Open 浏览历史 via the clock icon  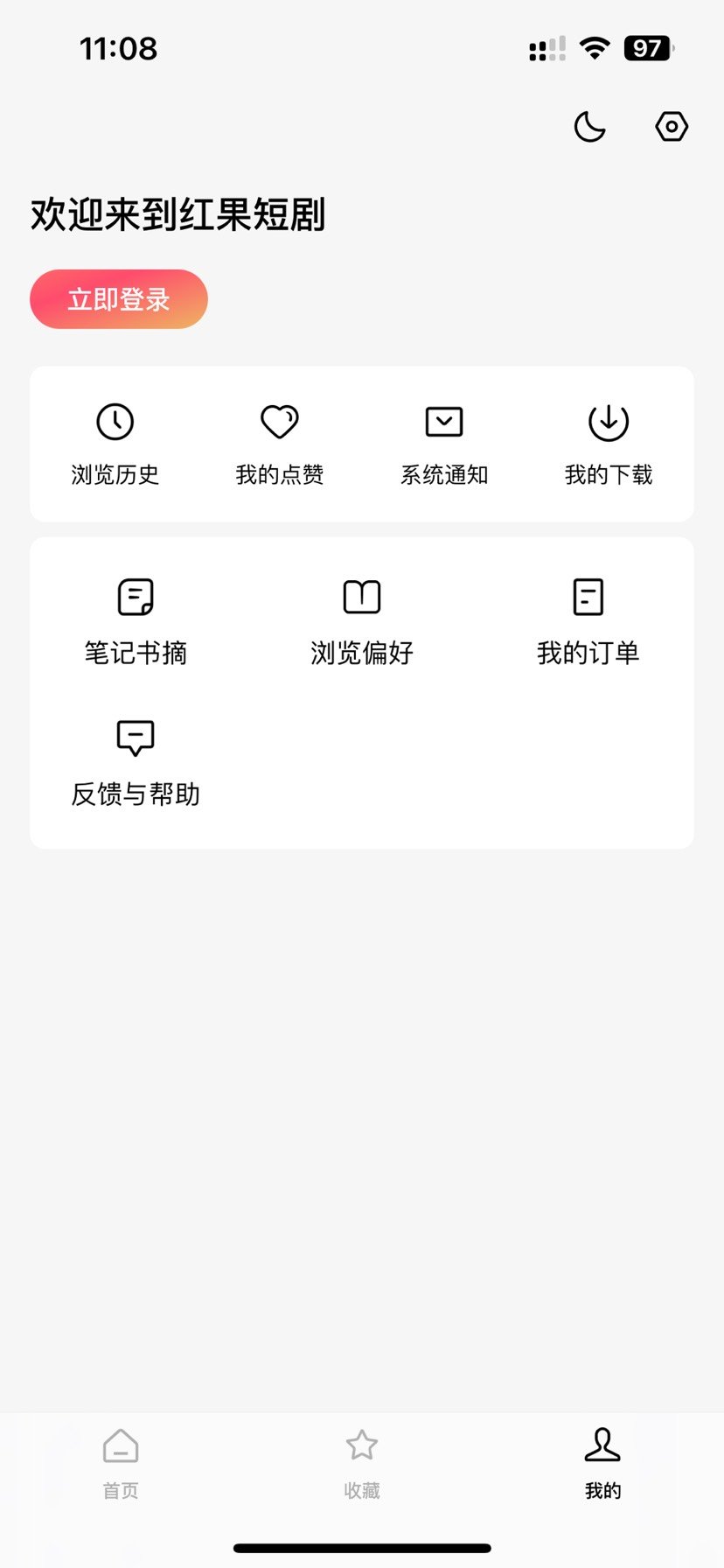point(116,422)
